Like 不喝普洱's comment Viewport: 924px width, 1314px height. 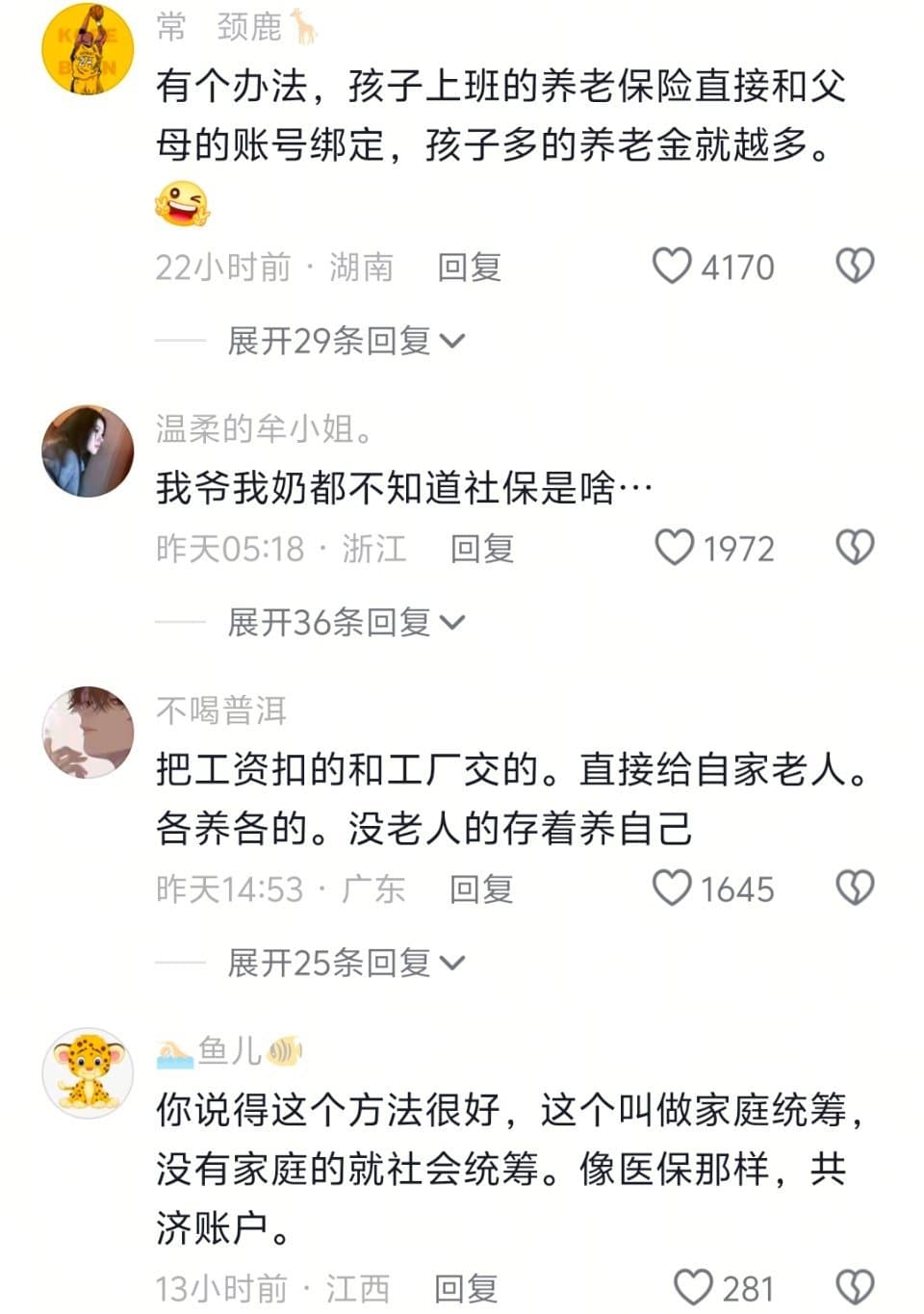coord(672,888)
